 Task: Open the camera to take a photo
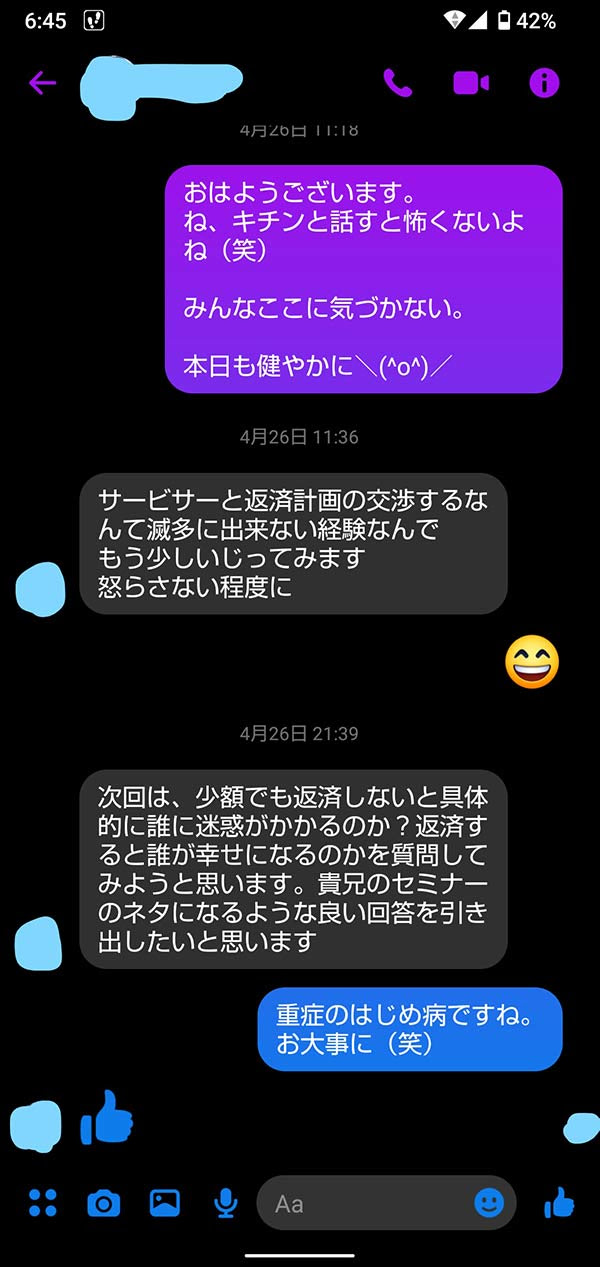click(x=103, y=1203)
